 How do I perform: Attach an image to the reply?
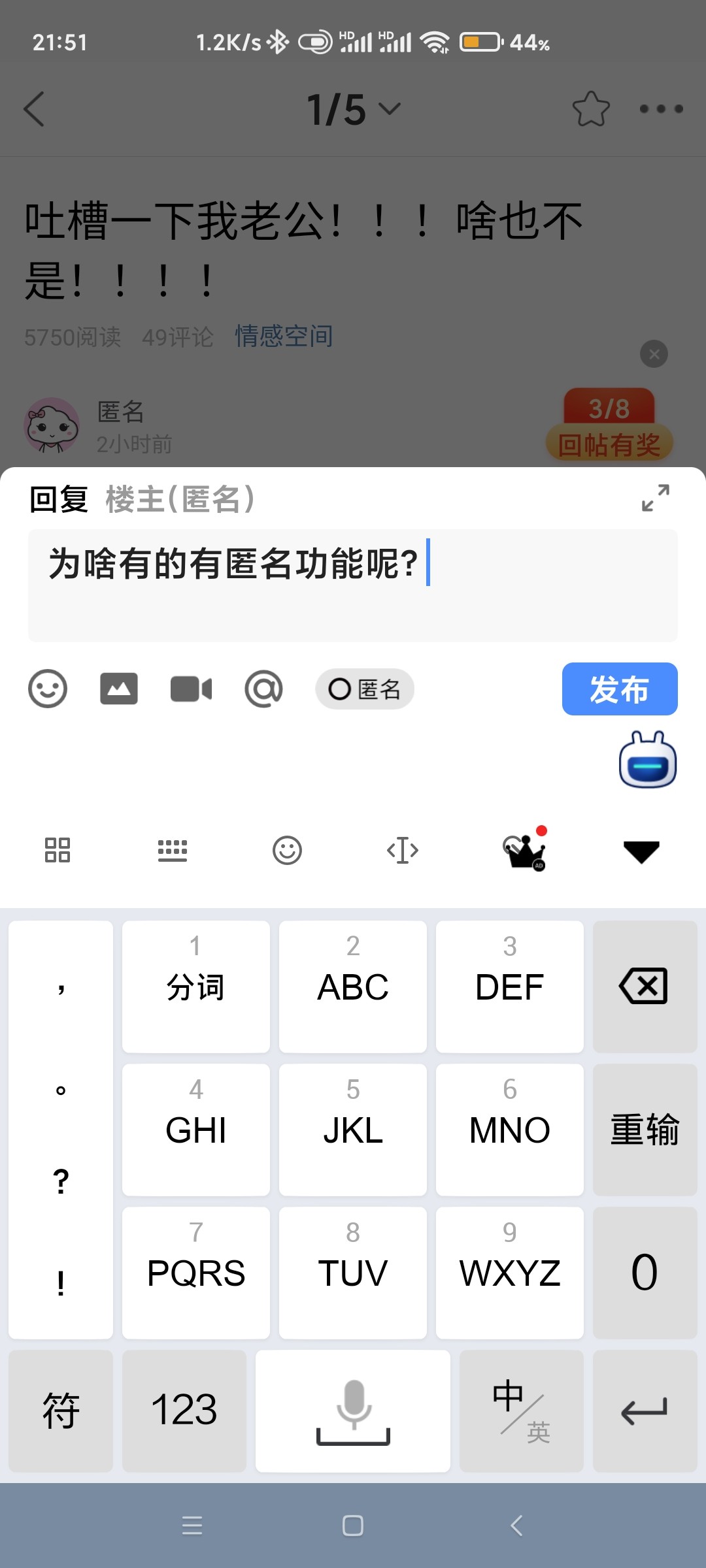(119, 689)
